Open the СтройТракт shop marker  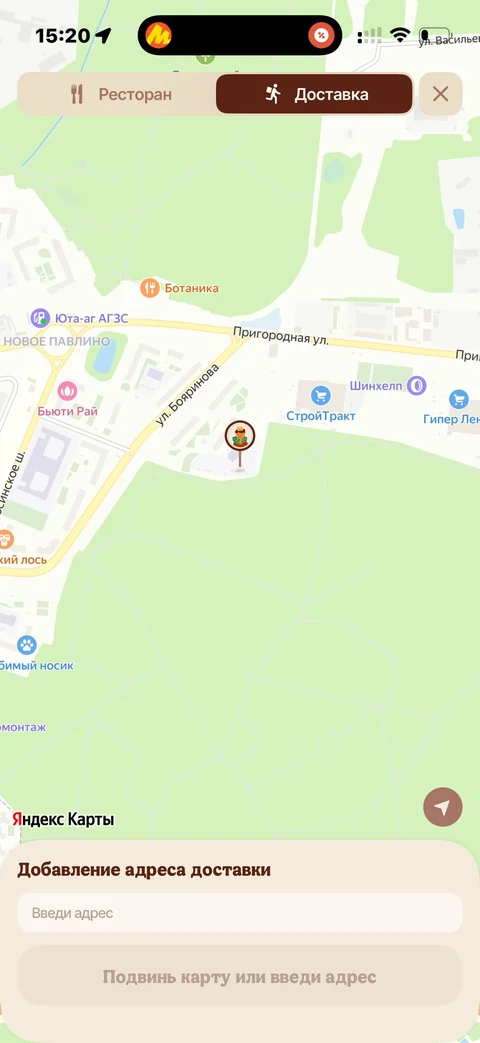(321, 396)
